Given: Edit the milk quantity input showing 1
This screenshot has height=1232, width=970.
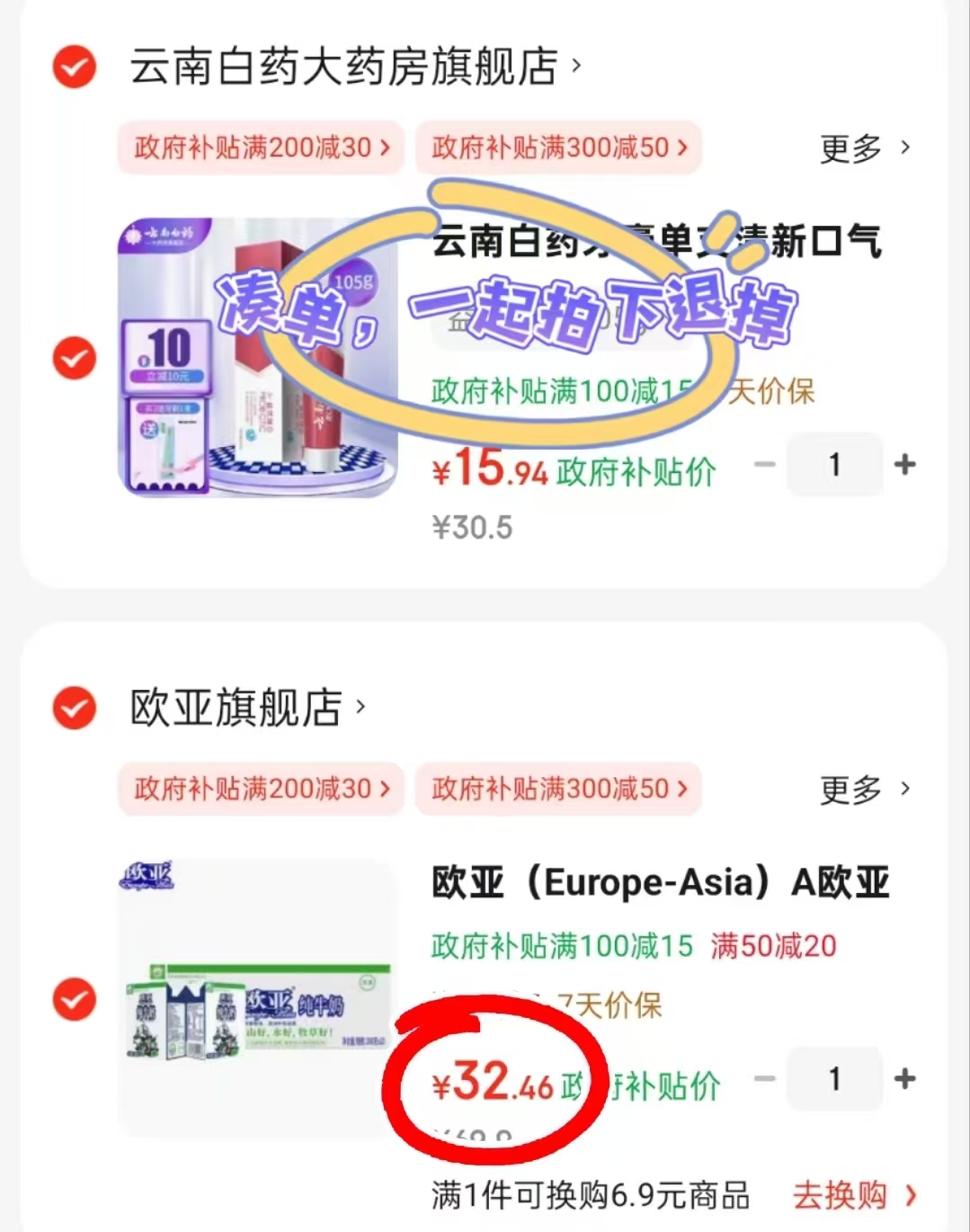Looking at the screenshot, I should tap(834, 1080).
